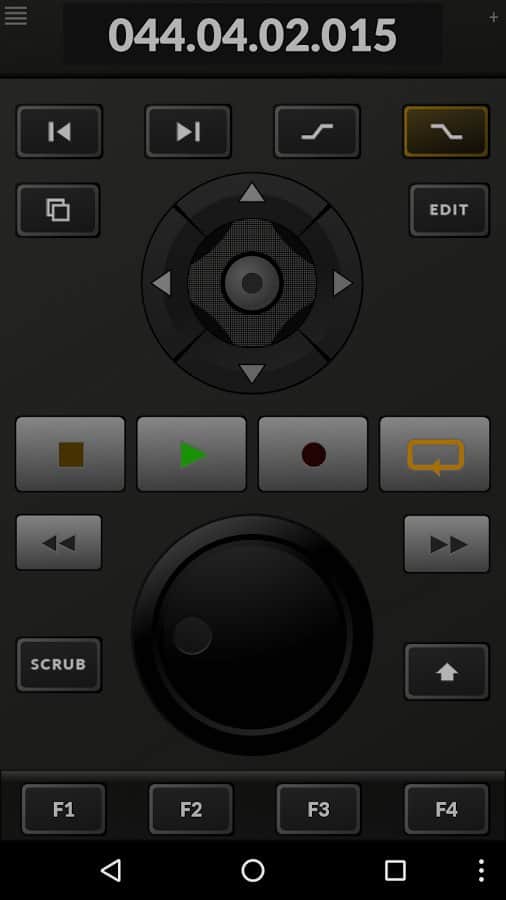
Task: Toggle the highlighted punch-out button
Action: [x=446, y=131]
